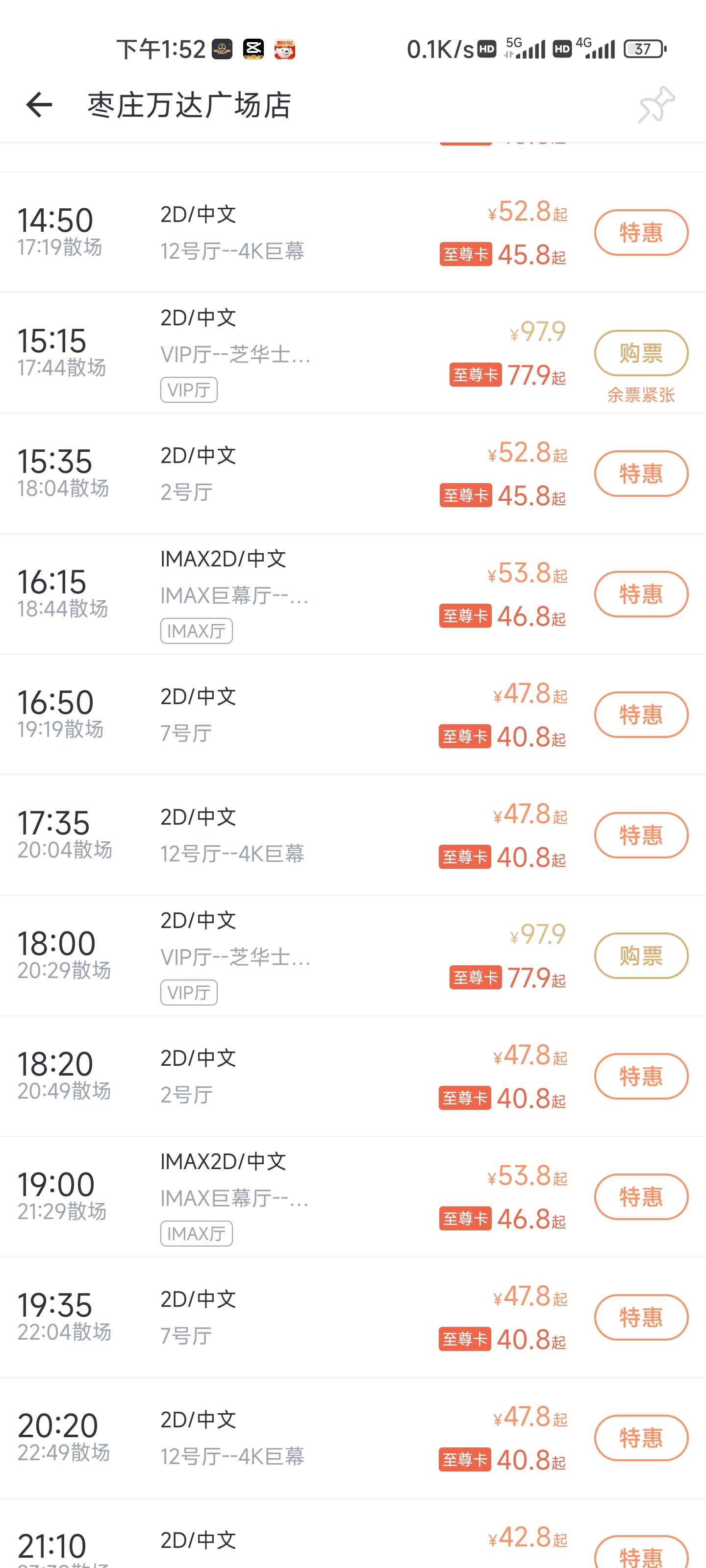
Task: Tap the pin icon beside the cinema name
Action: (656, 105)
